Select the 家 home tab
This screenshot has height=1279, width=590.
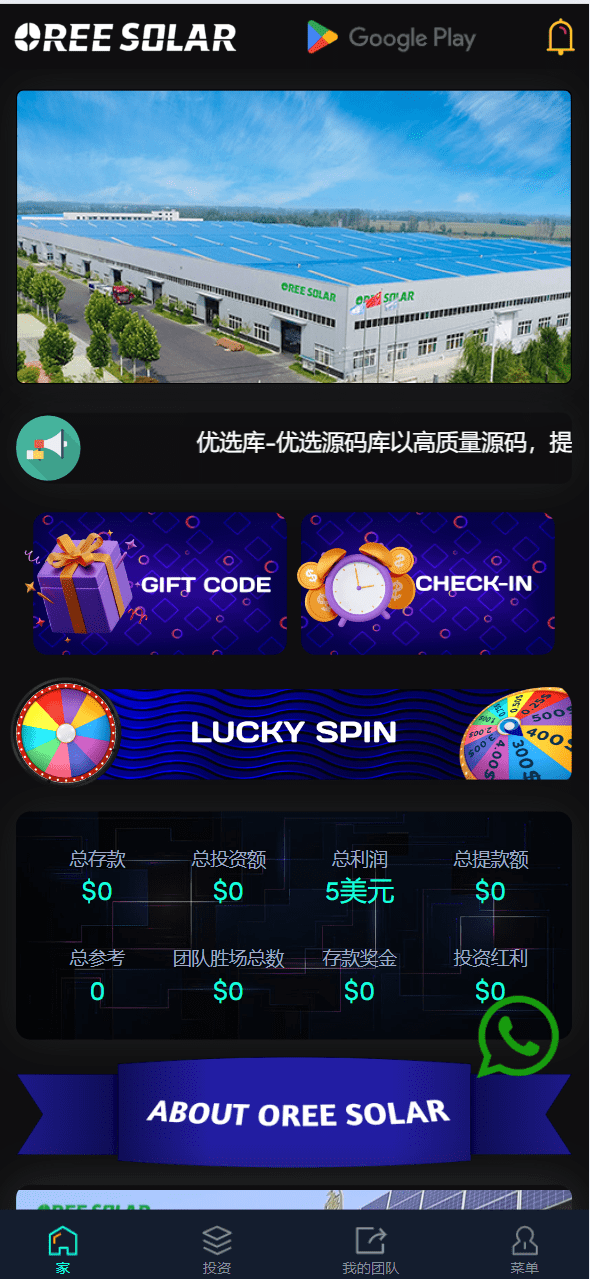point(63,1249)
